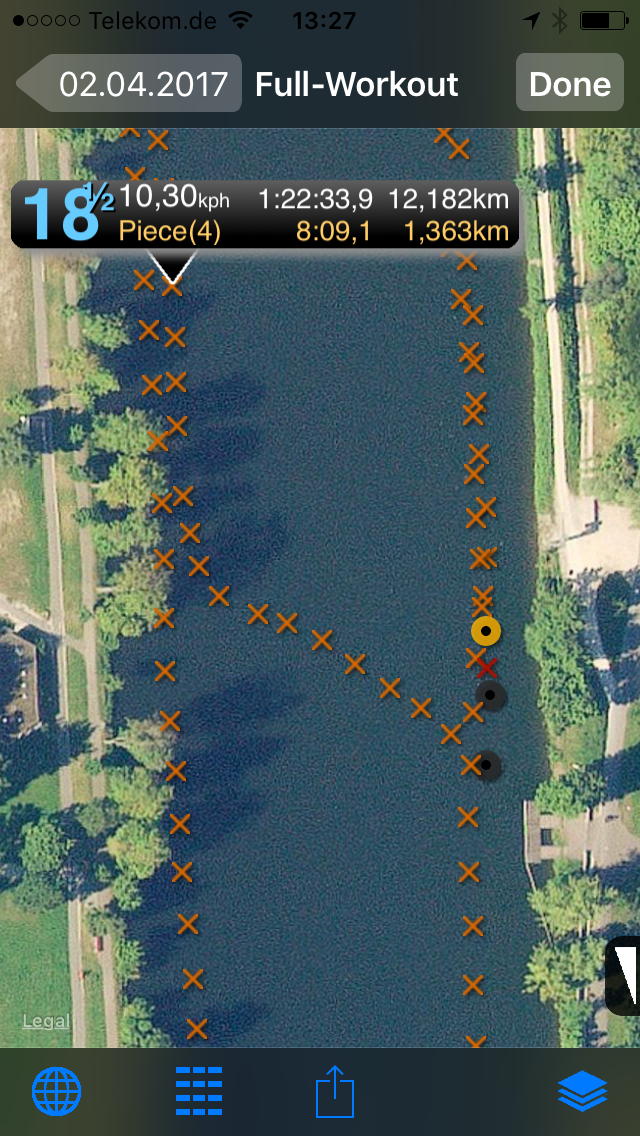This screenshot has width=640, height=1136.
Task: Go back to the 02.04.2017 workout list
Action: coord(132,84)
